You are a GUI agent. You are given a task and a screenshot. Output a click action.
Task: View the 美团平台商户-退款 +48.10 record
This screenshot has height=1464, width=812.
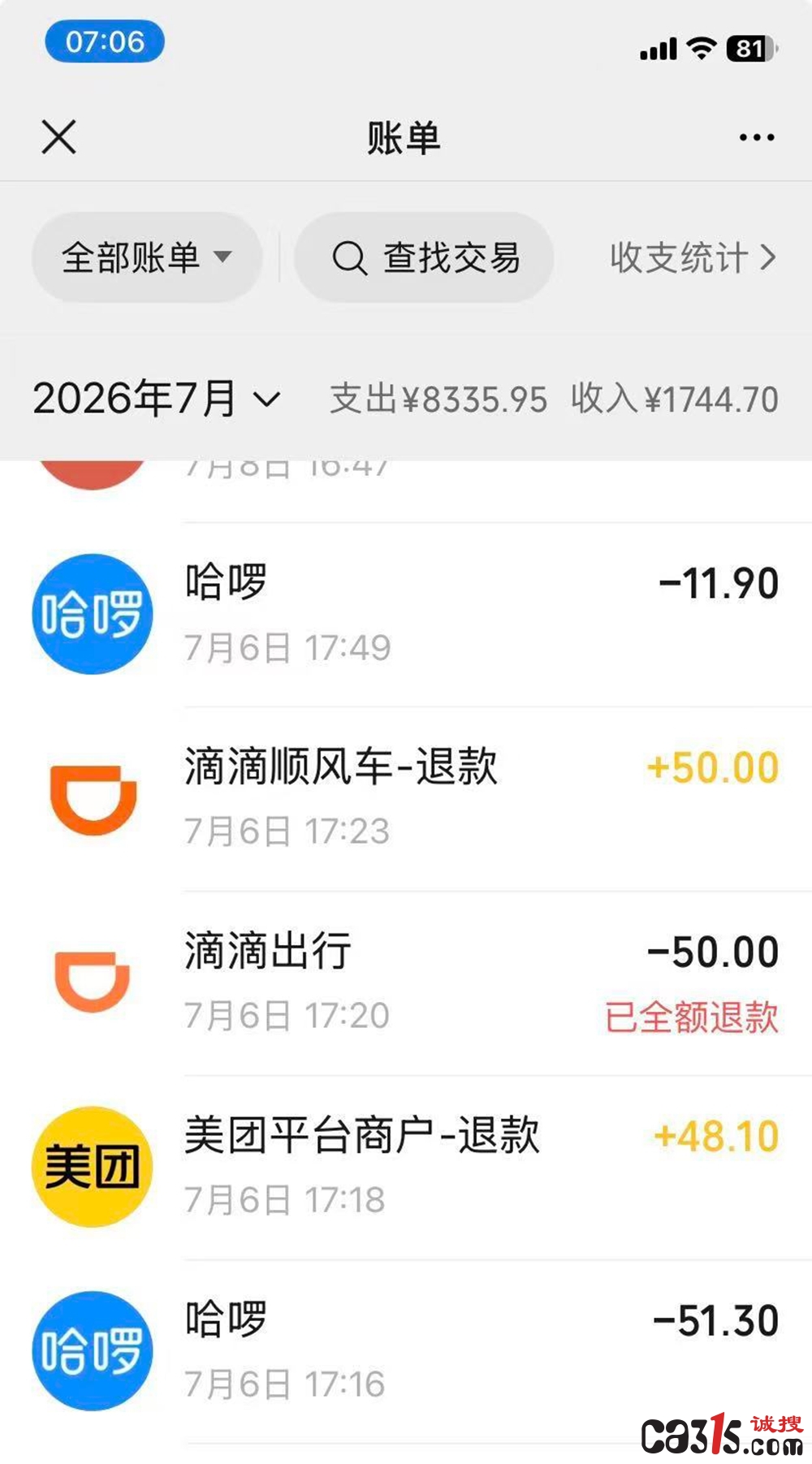click(x=406, y=1168)
